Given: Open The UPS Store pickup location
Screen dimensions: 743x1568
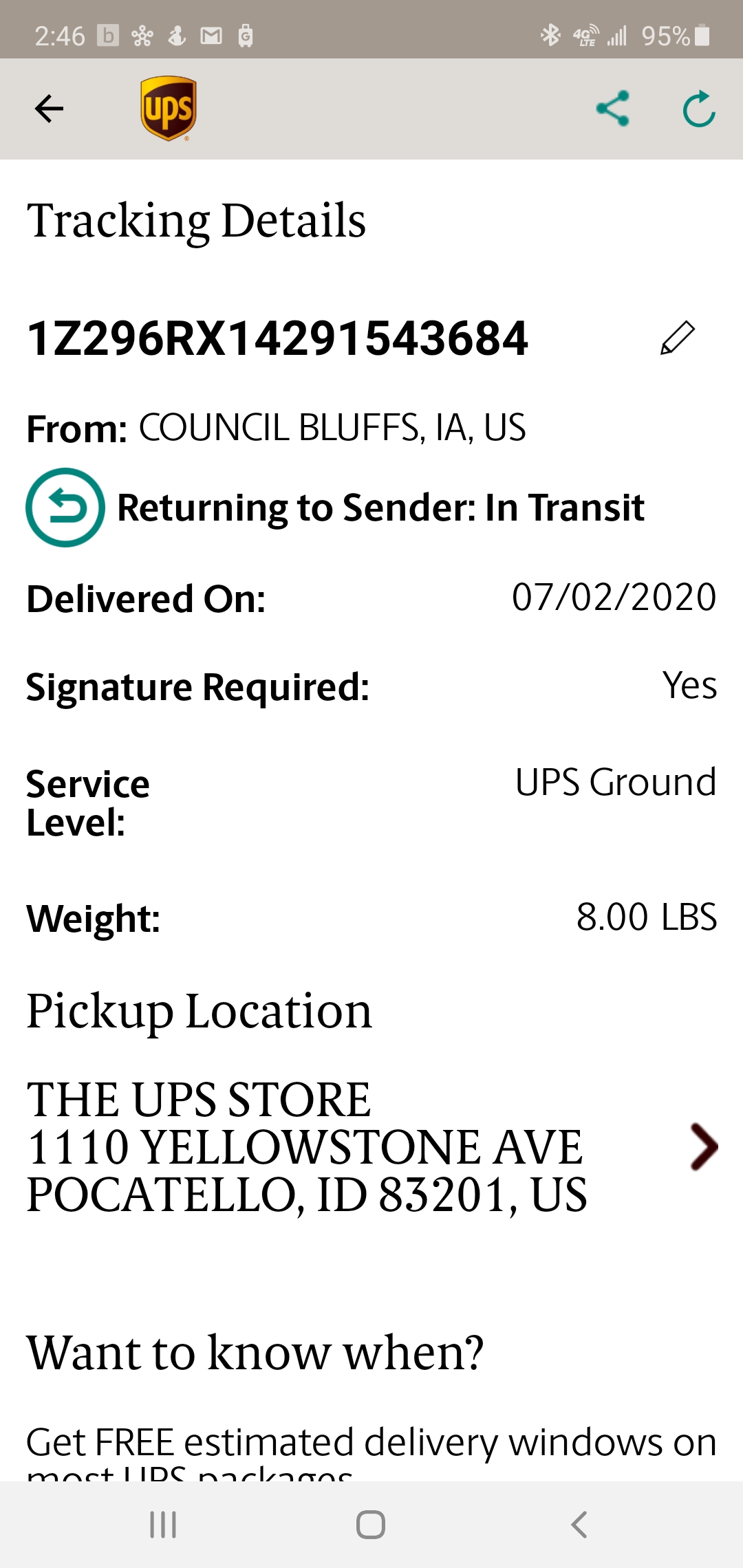Looking at the screenshot, I should 703,1146.
